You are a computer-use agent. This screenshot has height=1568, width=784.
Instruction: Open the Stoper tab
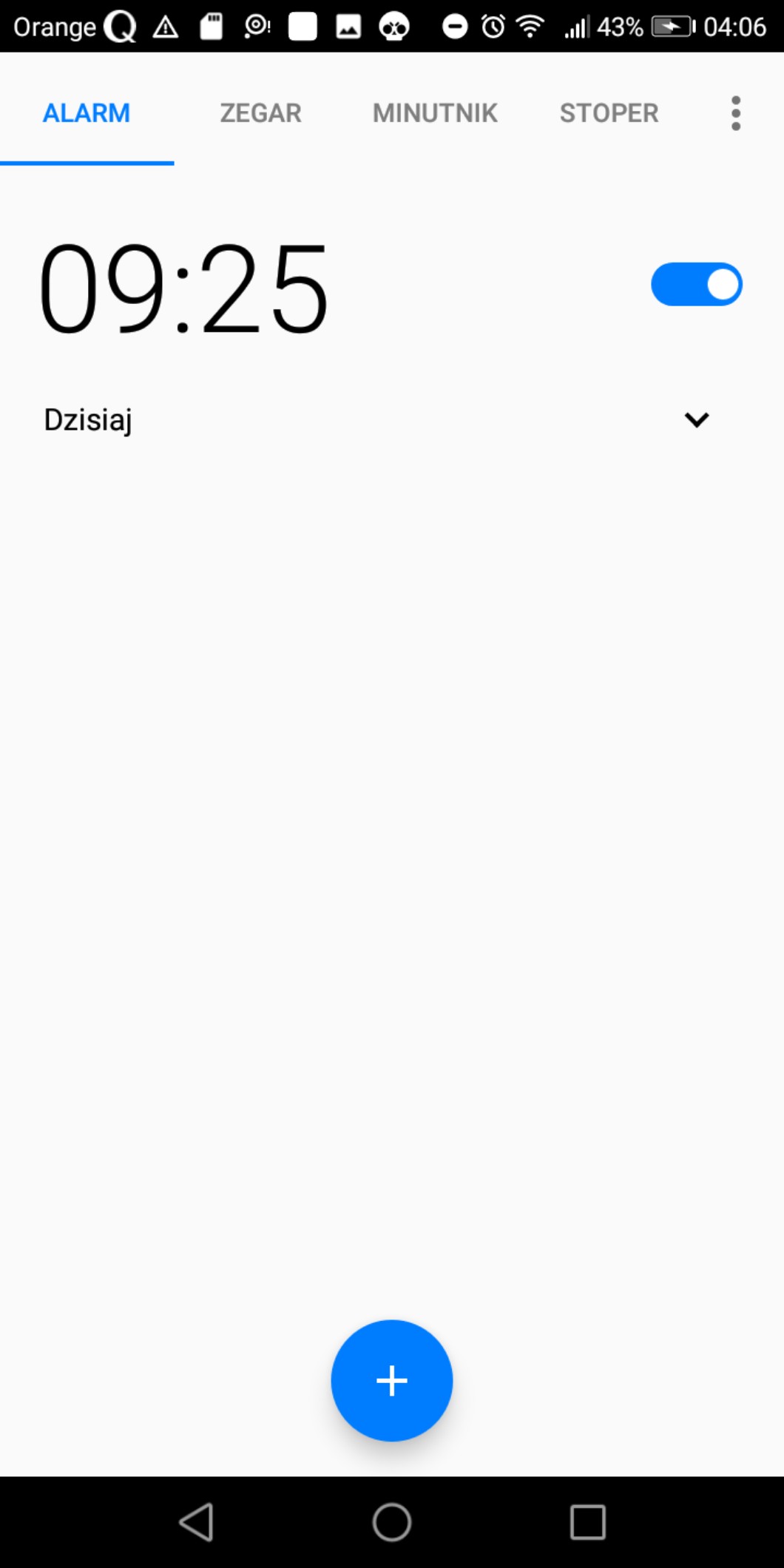tap(609, 113)
